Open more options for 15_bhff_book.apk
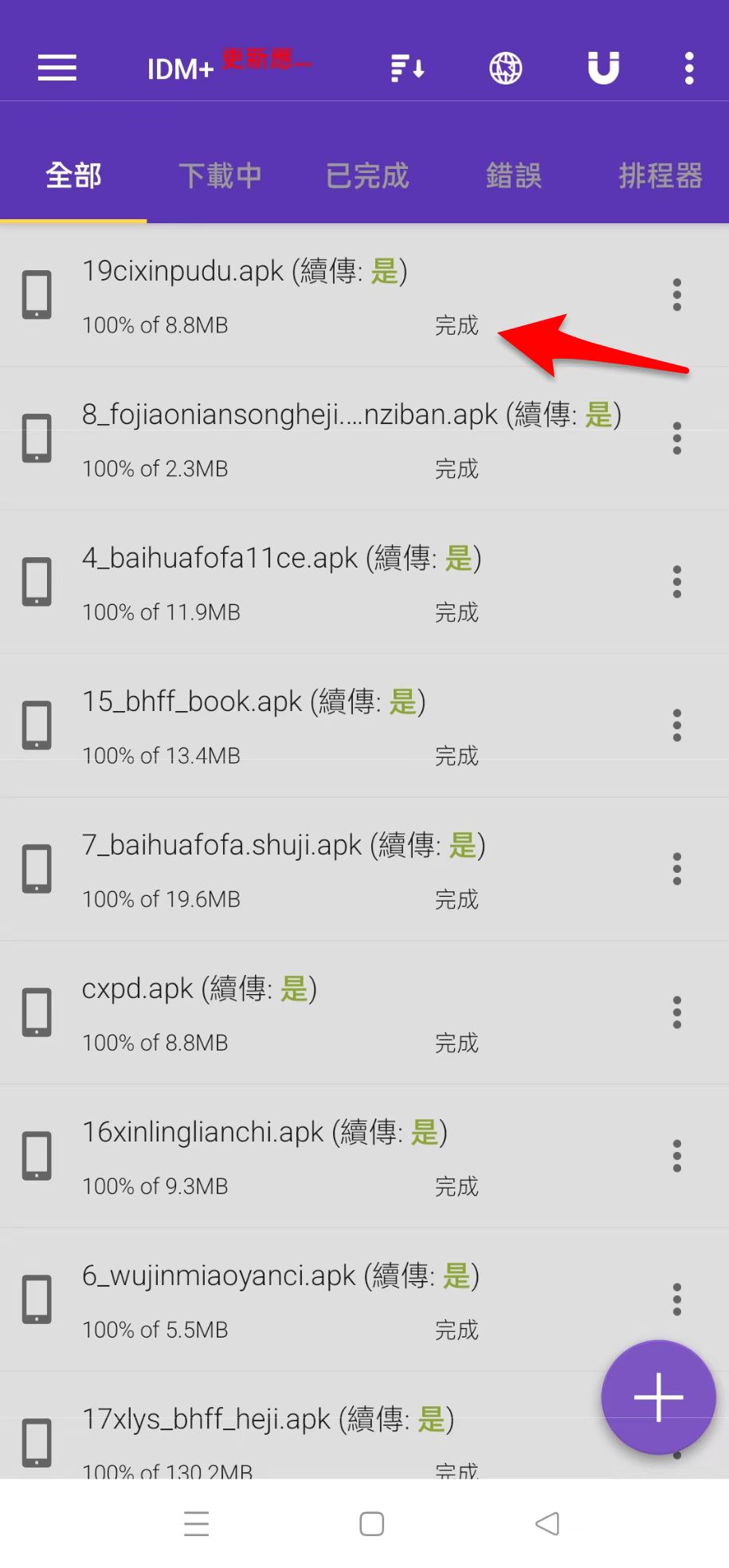Image resolution: width=729 pixels, height=1568 pixels. click(x=677, y=725)
